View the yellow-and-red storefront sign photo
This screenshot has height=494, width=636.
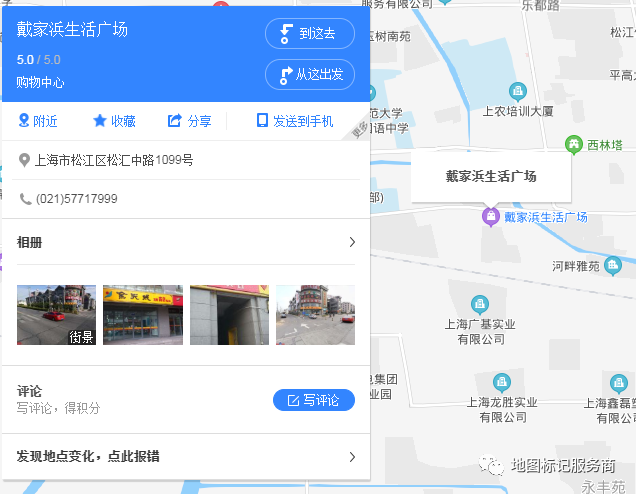(x=143, y=315)
